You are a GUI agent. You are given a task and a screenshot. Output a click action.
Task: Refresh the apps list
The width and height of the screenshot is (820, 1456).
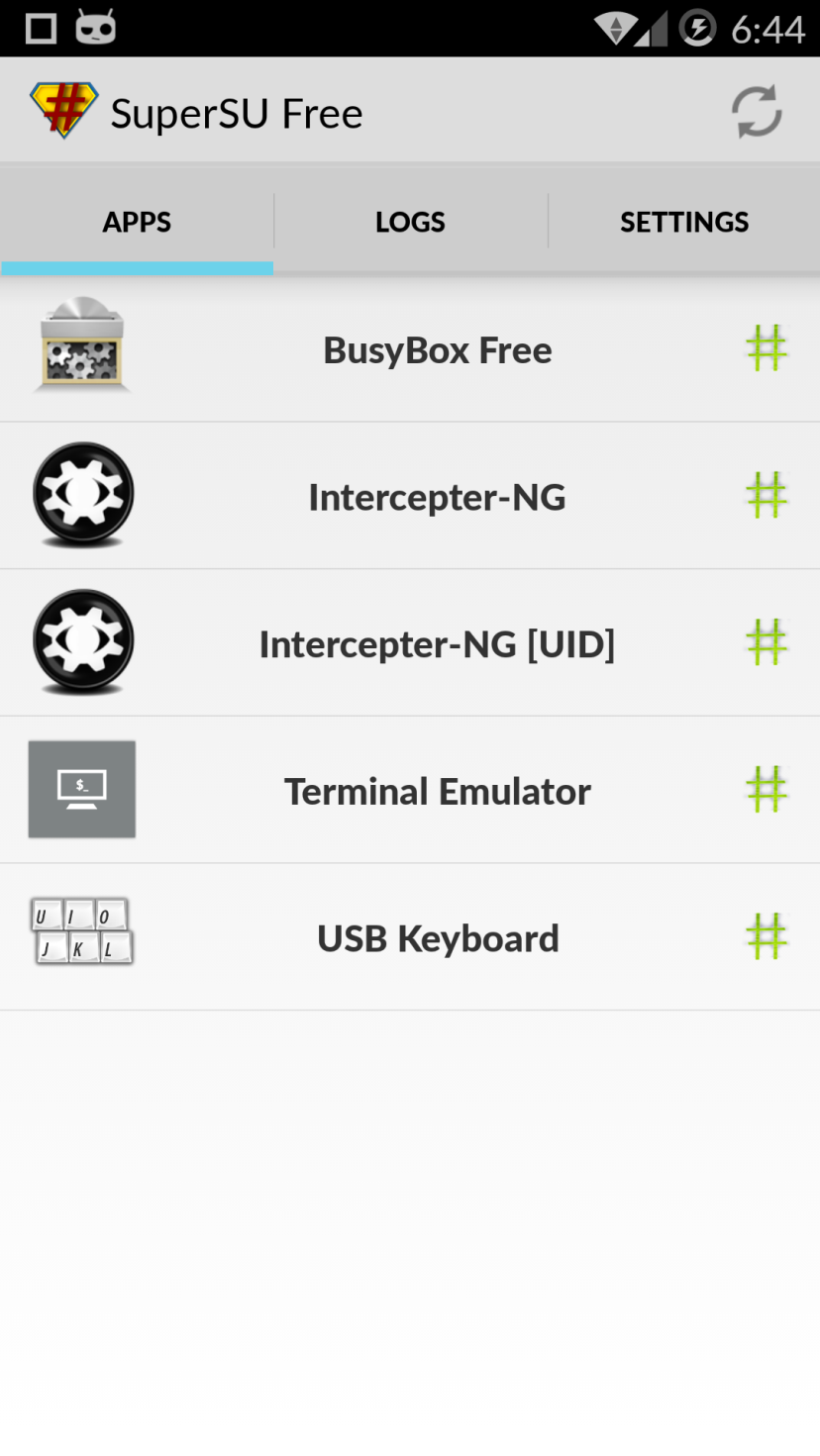[x=757, y=112]
